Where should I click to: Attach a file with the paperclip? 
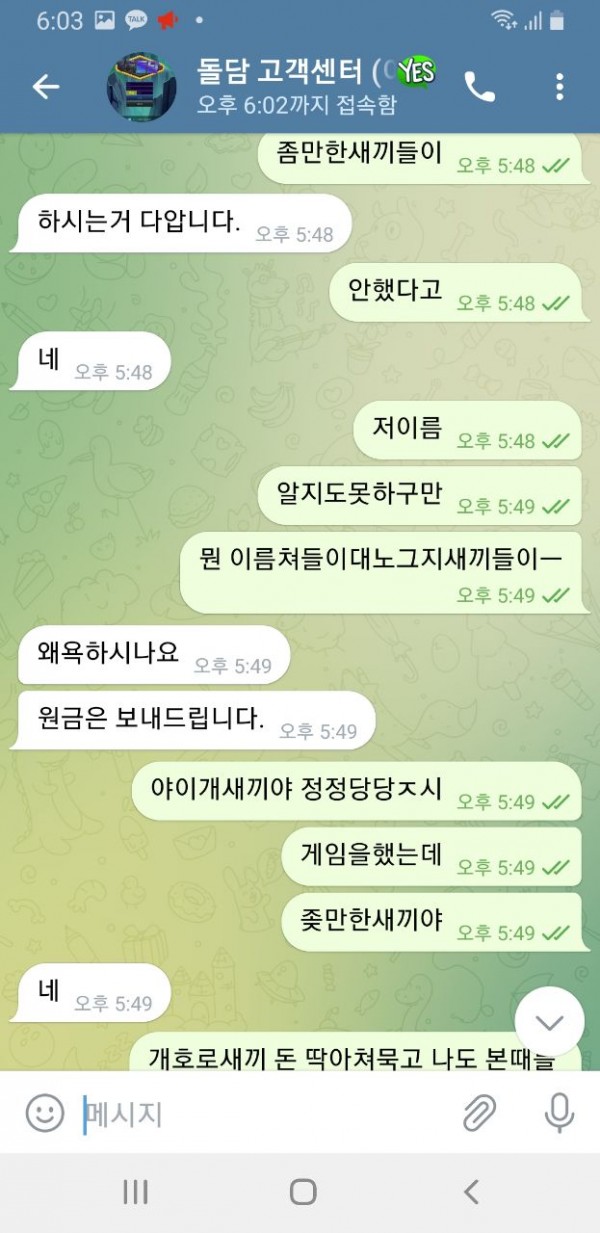(480, 1113)
